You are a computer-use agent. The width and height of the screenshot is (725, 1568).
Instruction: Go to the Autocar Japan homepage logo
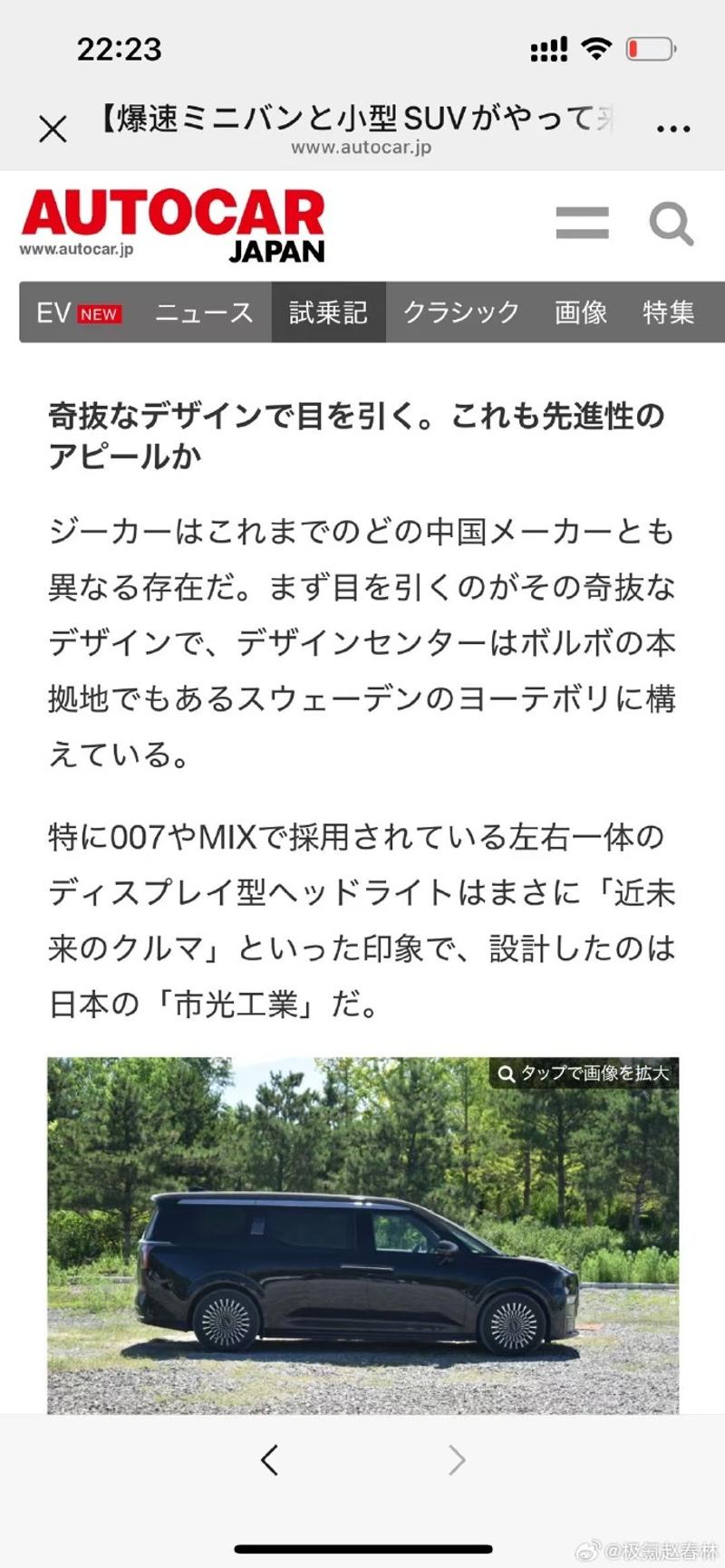click(172, 224)
